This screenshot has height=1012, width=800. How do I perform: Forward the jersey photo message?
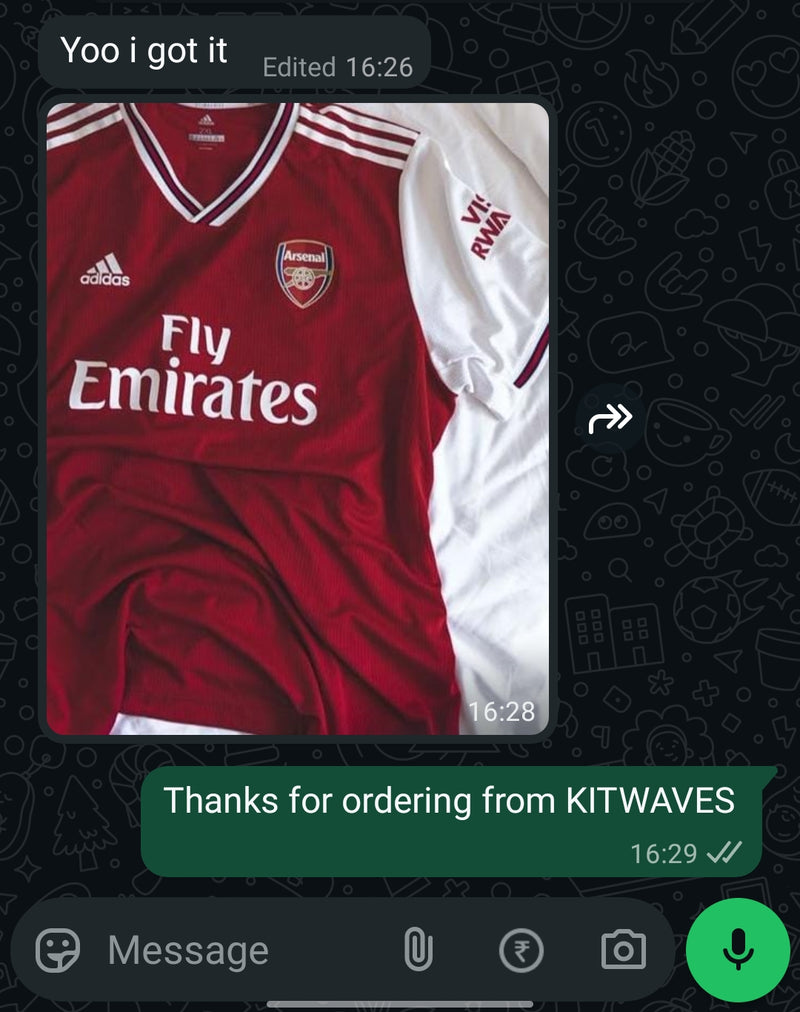610,419
